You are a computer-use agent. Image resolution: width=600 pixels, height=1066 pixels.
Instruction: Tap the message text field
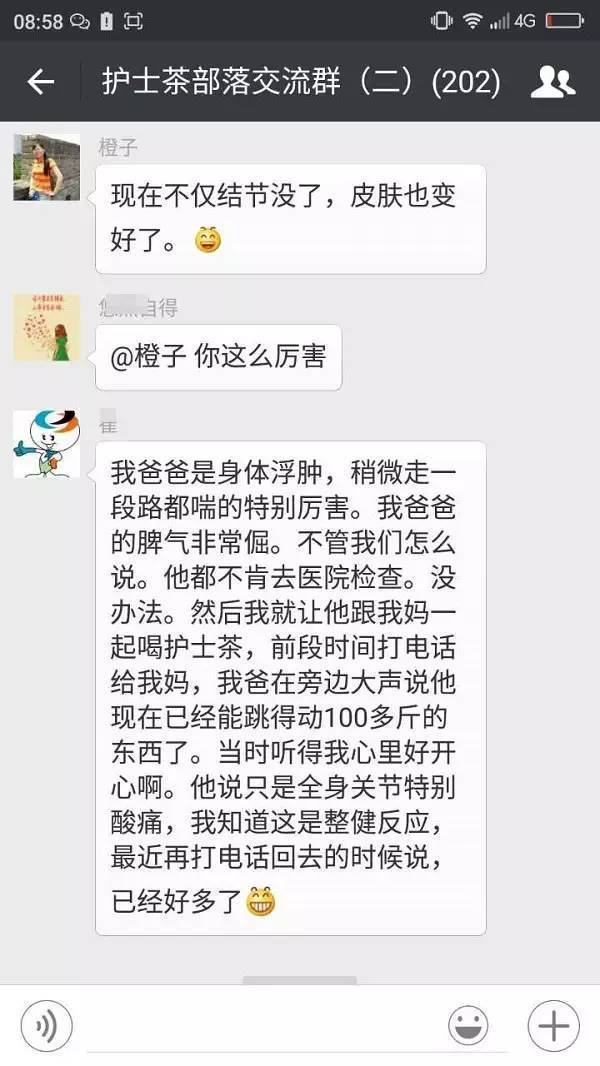pos(260,1025)
